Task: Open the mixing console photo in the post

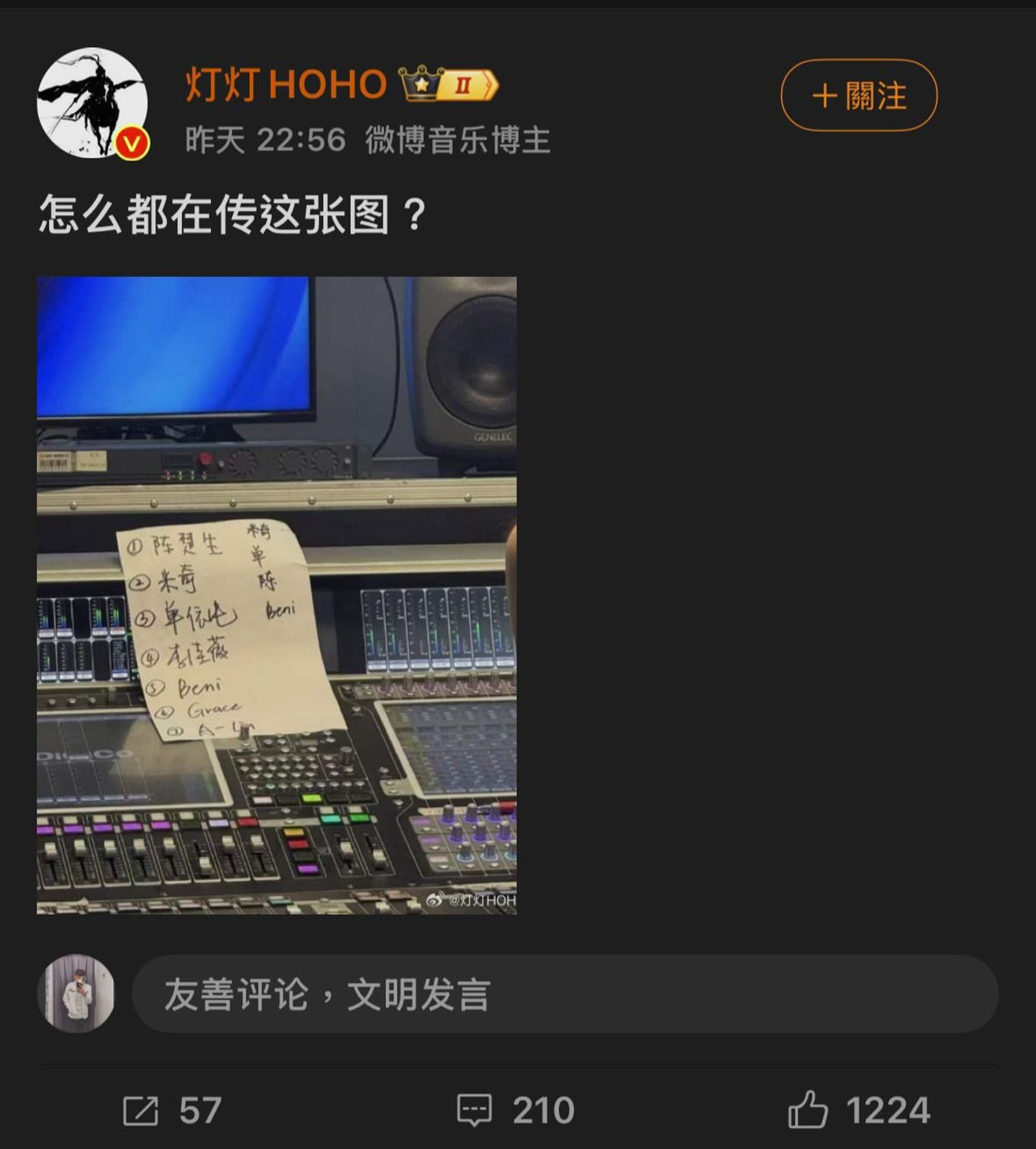Action: tap(276, 595)
